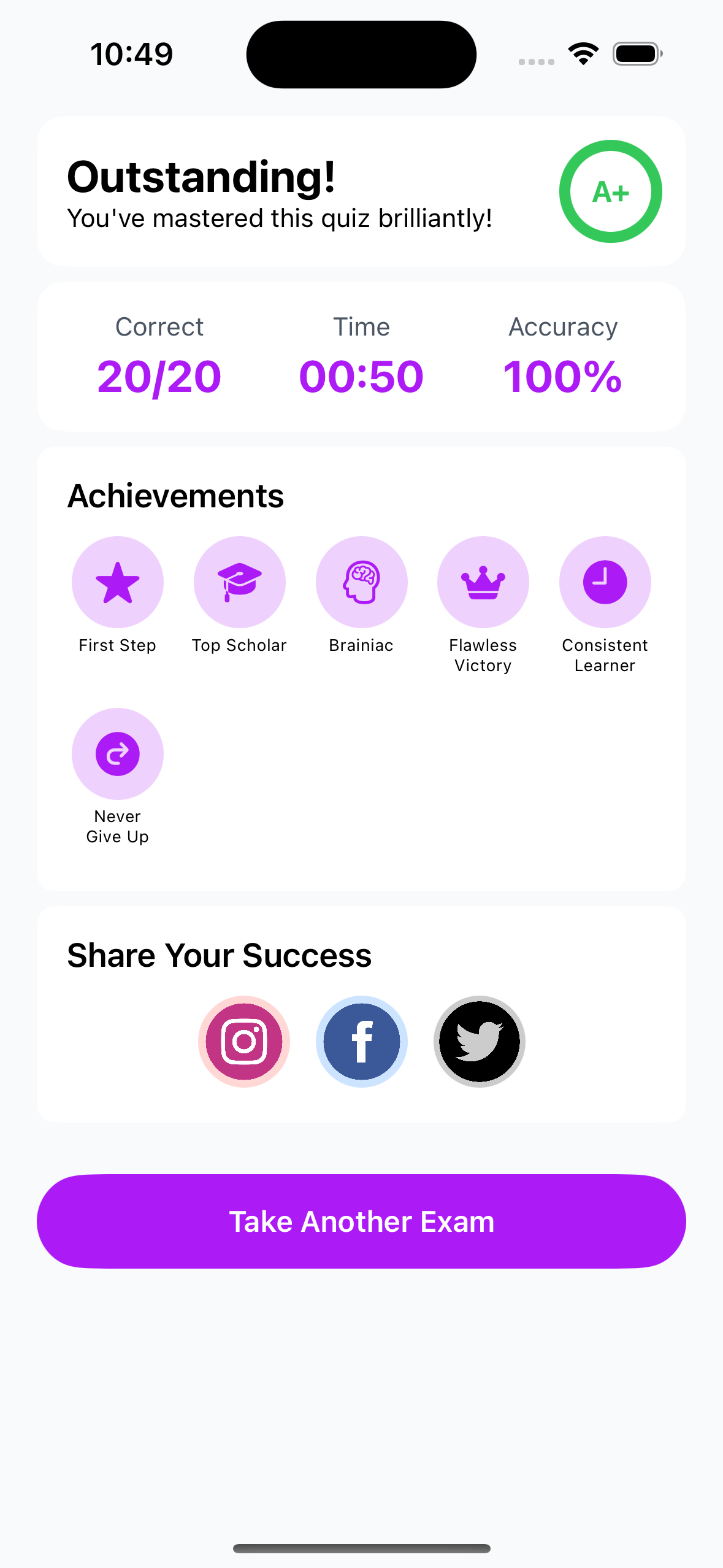Tap the Never Give Up achievement icon

117,753
